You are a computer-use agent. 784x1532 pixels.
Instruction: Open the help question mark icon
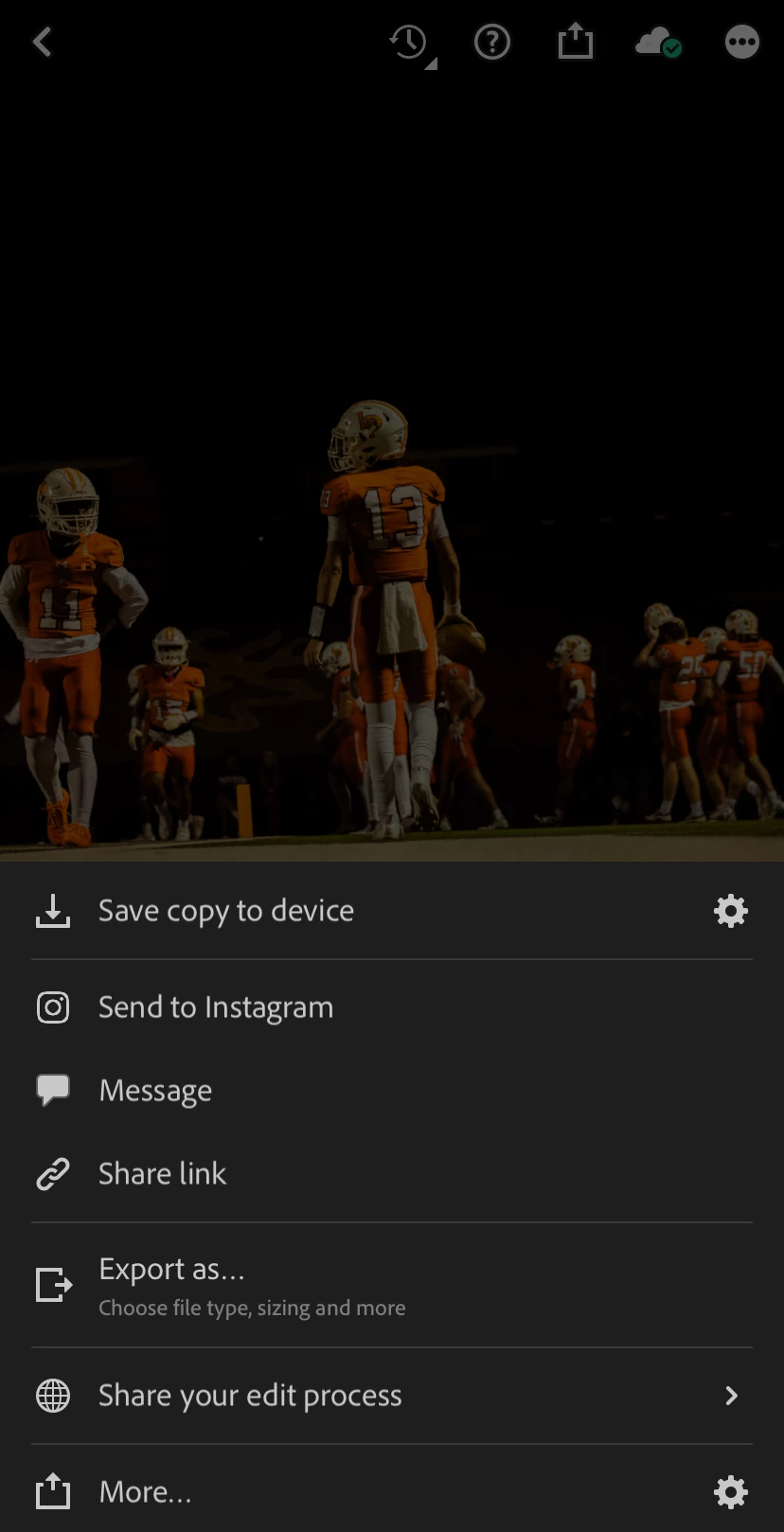point(492,43)
